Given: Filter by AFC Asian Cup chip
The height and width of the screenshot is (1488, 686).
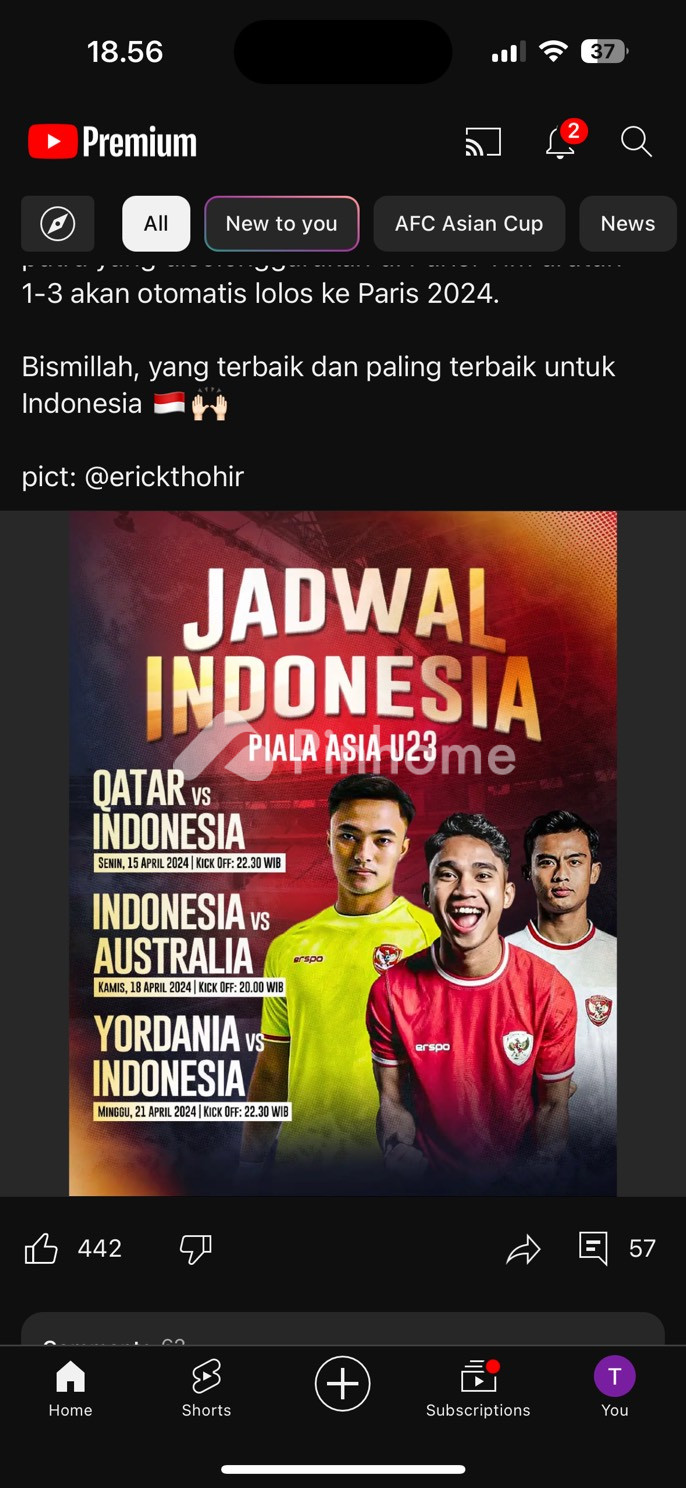Looking at the screenshot, I should pos(468,223).
